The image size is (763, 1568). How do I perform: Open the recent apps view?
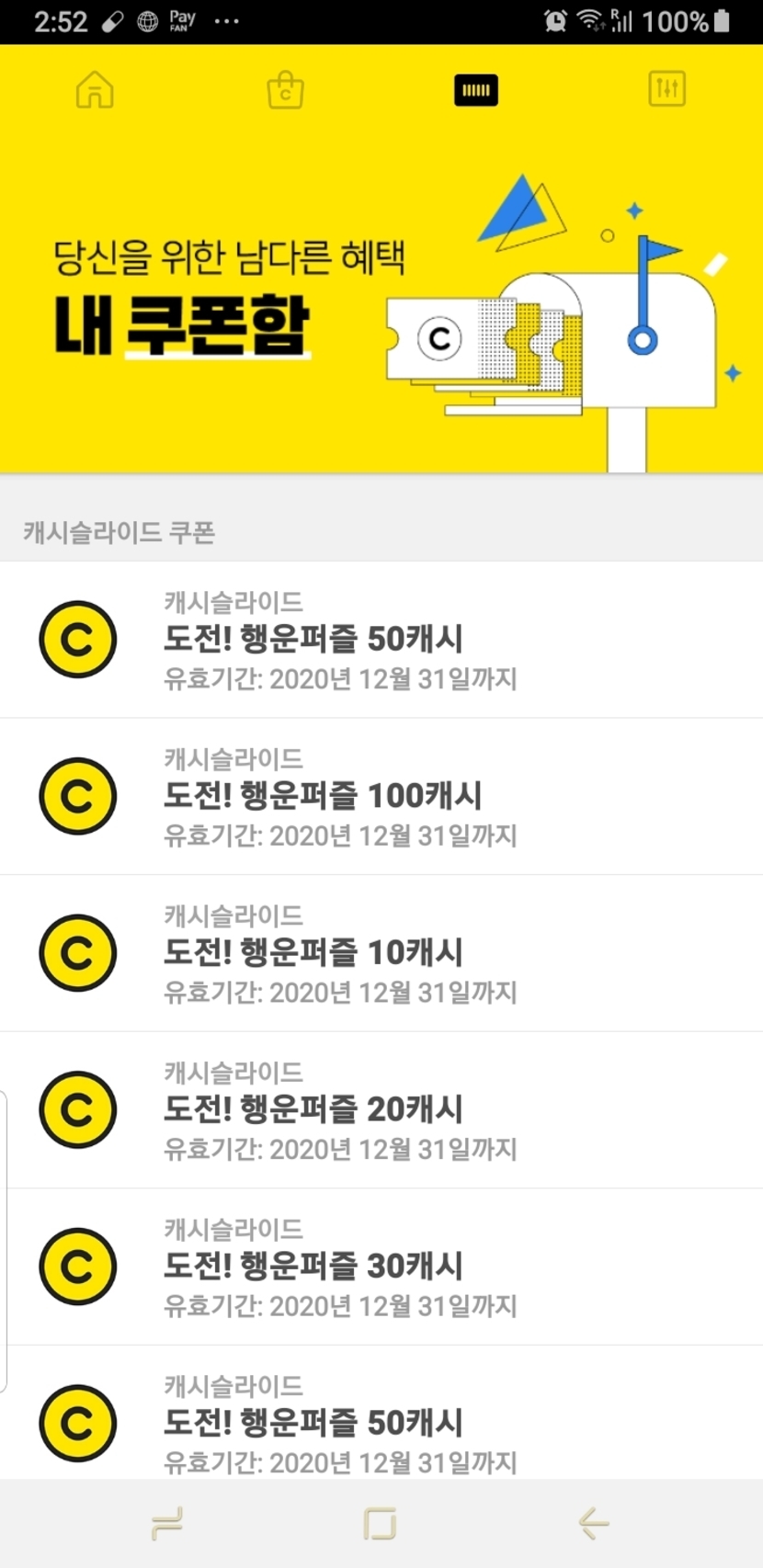click(166, 1523)
